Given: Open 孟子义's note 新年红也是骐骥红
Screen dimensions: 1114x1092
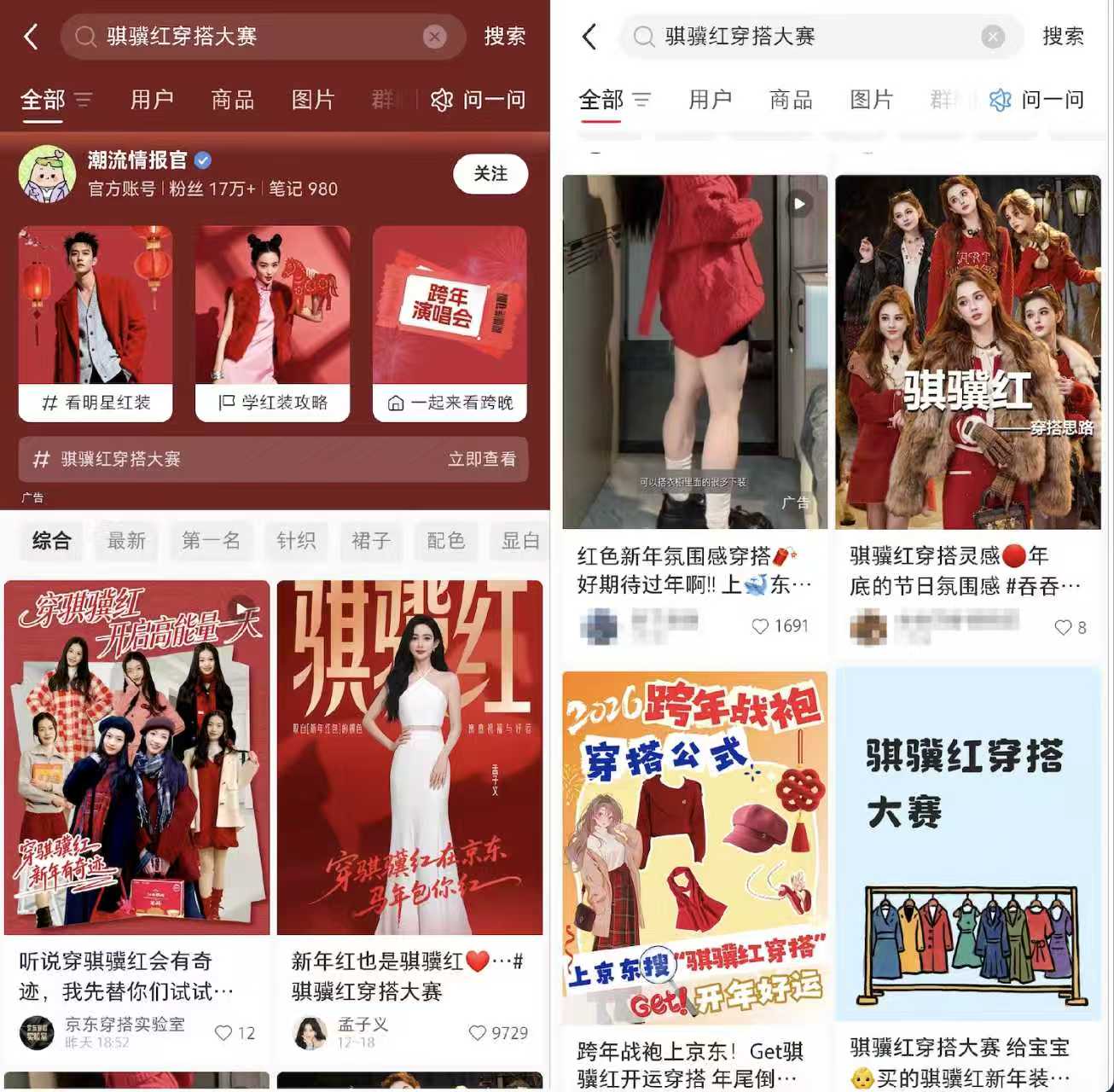Looking at the screenshot, I should click(x=409, y=759).
